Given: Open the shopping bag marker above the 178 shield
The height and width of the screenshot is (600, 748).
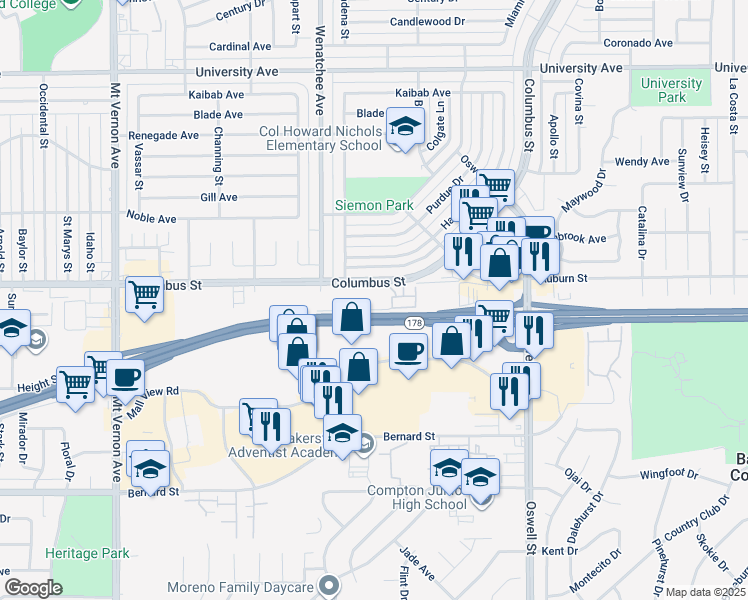Looking at the screenshot, I should pyautogui.click(x=351, y=318).
